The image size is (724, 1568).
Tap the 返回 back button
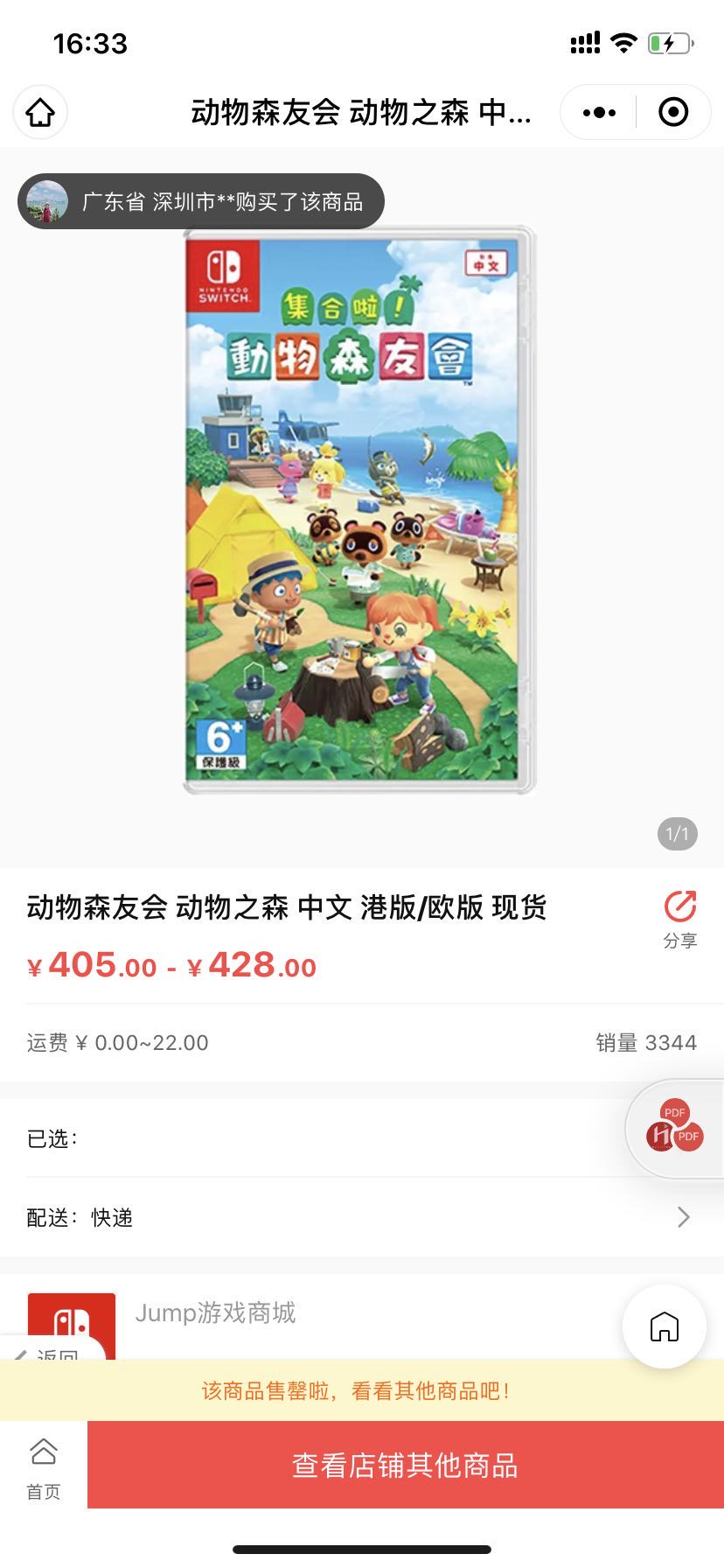54,1352
